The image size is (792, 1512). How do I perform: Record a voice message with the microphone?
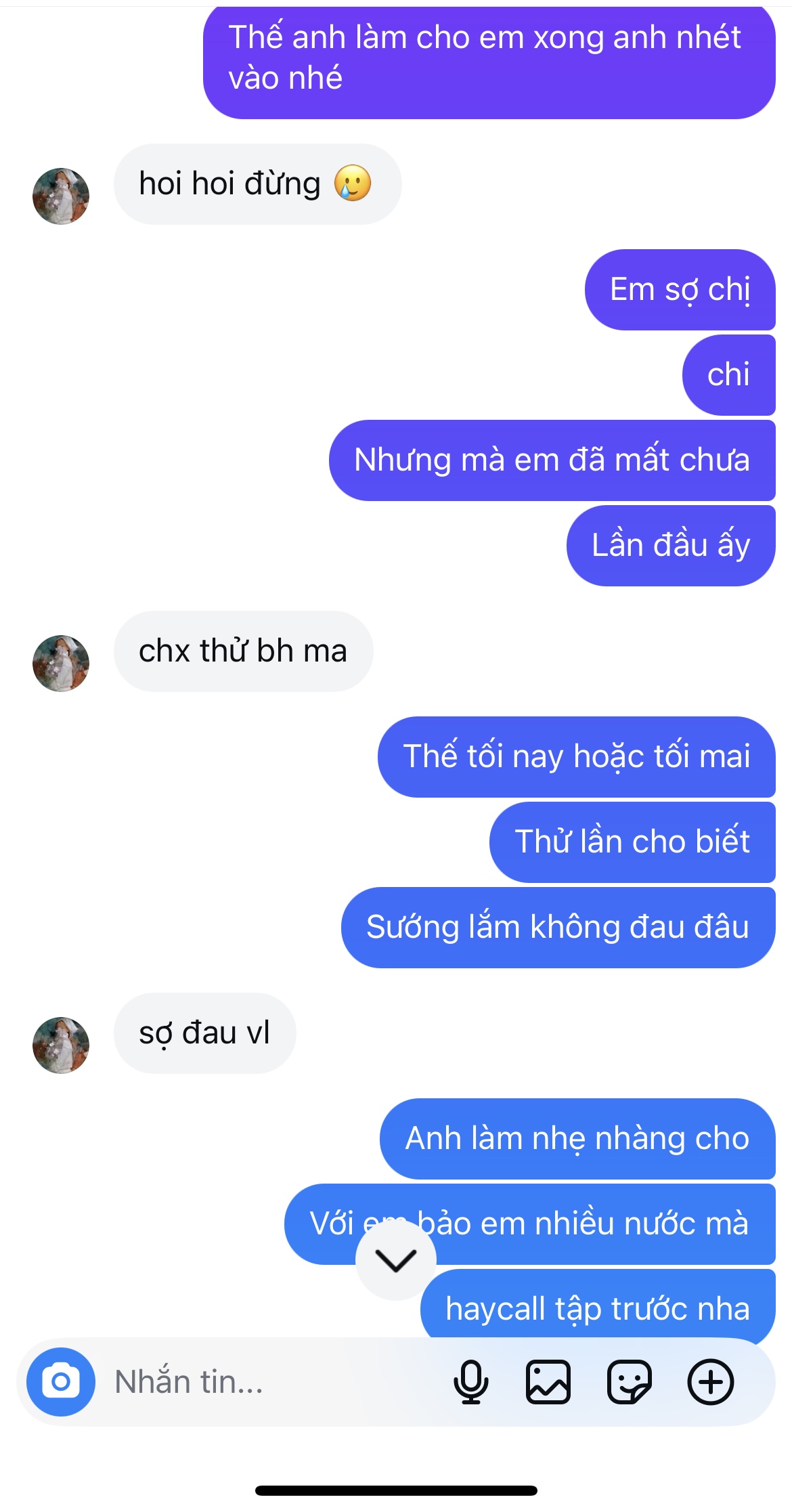click(470, 1381)
